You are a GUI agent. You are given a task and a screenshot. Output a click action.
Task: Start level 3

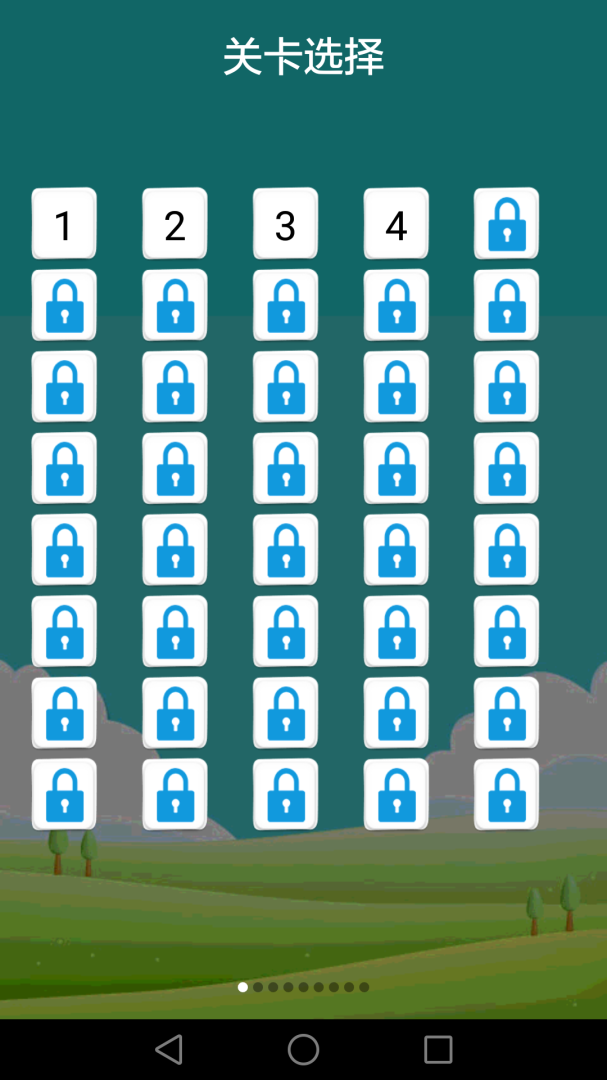tap(285, 224)
